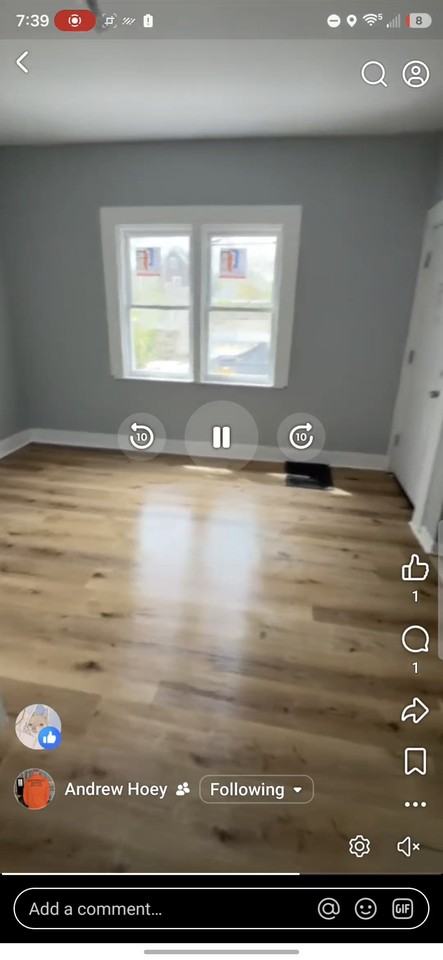The image size is (443, 960).
Task: Rewind the video 10 seconds
Action: 141,437
